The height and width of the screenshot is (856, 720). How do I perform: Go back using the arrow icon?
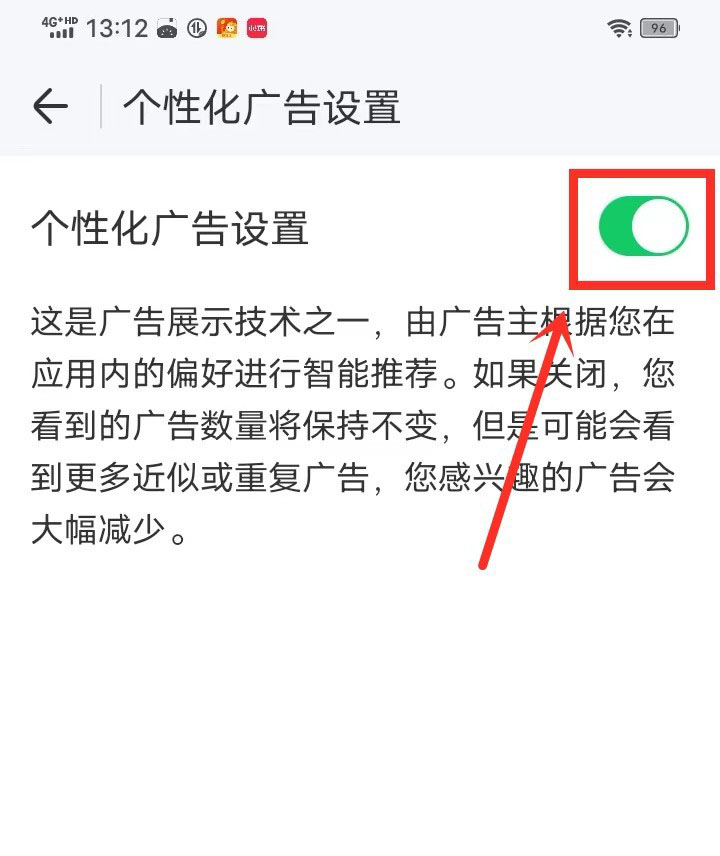coord(50,107)
